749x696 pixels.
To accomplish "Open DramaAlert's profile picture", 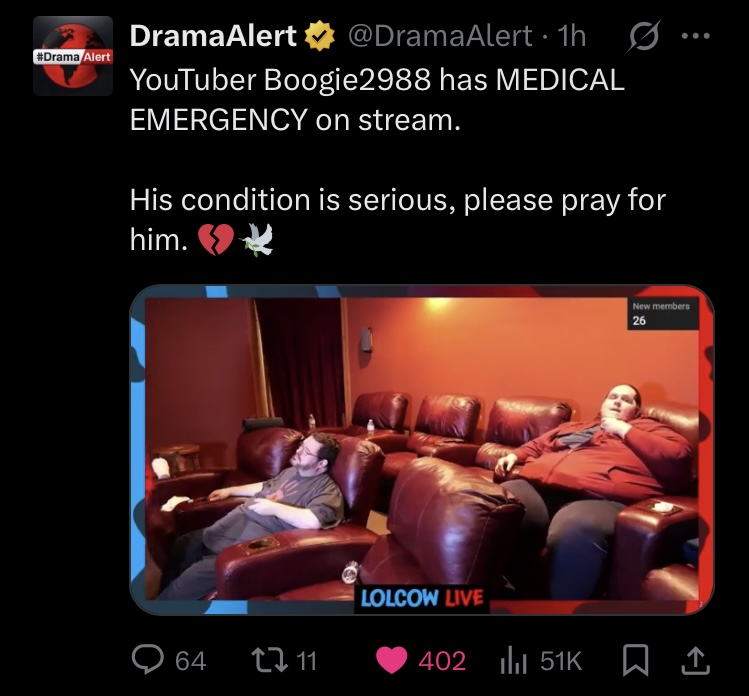I will pos(73,56).
